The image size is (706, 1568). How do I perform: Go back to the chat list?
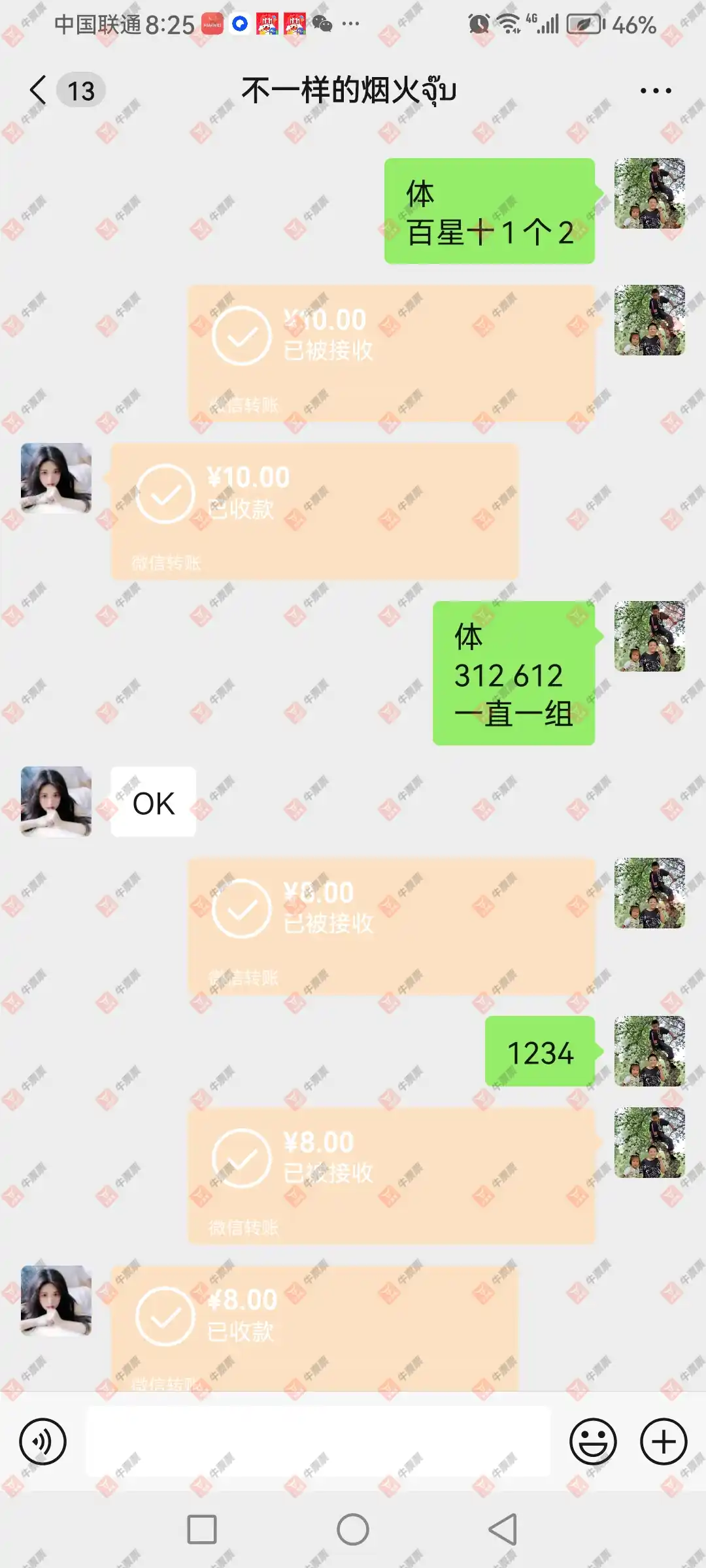click(38, 90)
